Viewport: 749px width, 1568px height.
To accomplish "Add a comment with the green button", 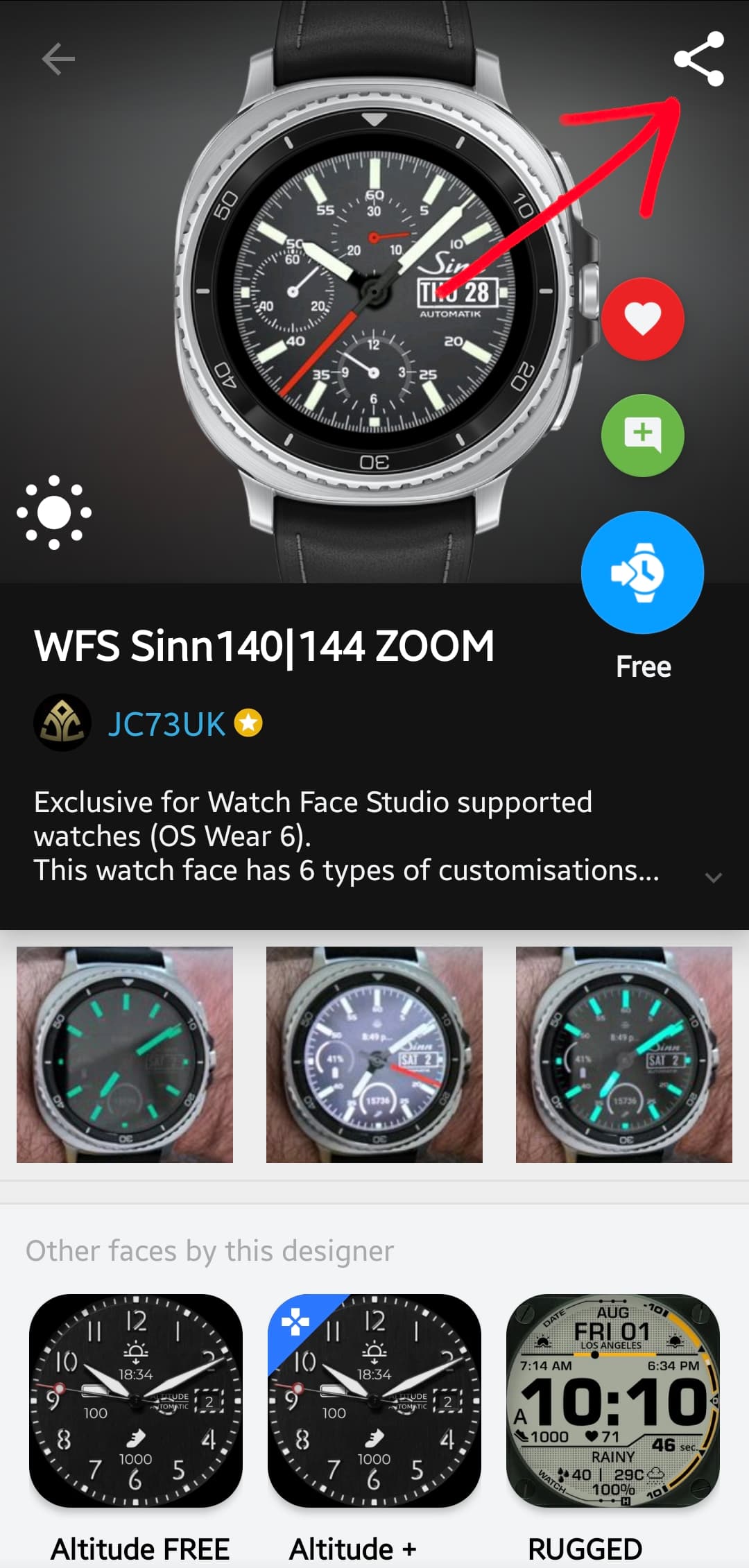I will [642, 435].
